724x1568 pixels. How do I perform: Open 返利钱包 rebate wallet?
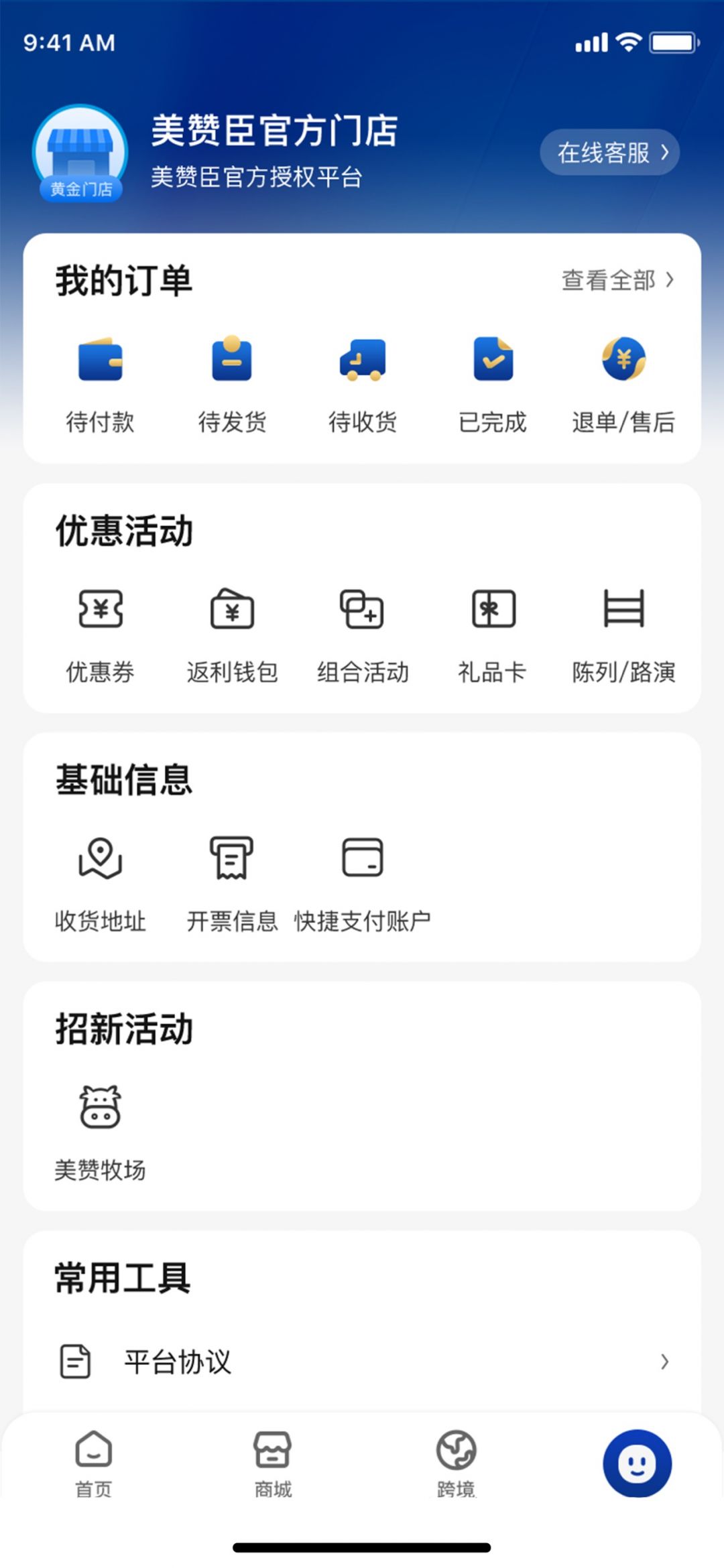tap(232, 633)
